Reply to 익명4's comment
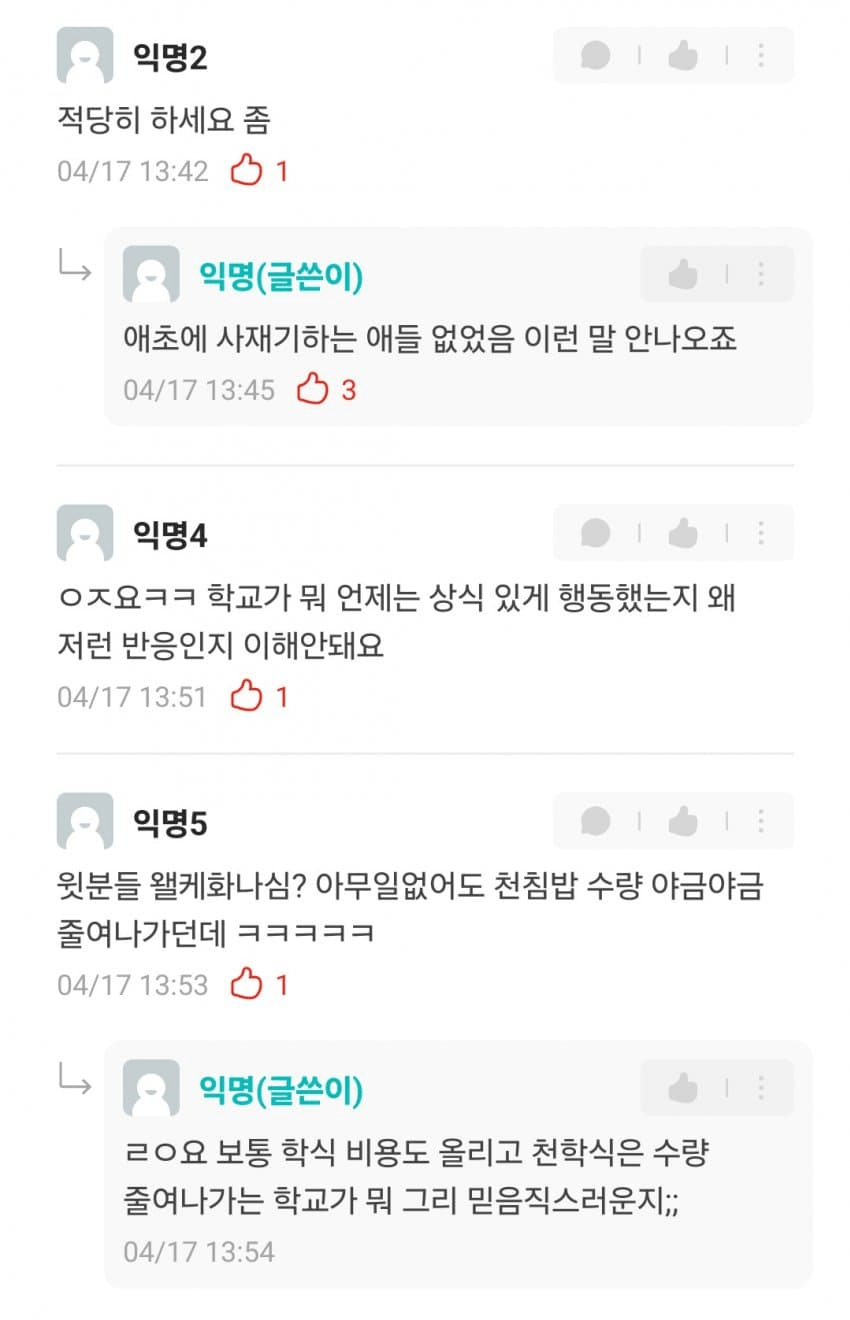The height and width of the screenshot is (1320, 850). [x=596, y=533]
